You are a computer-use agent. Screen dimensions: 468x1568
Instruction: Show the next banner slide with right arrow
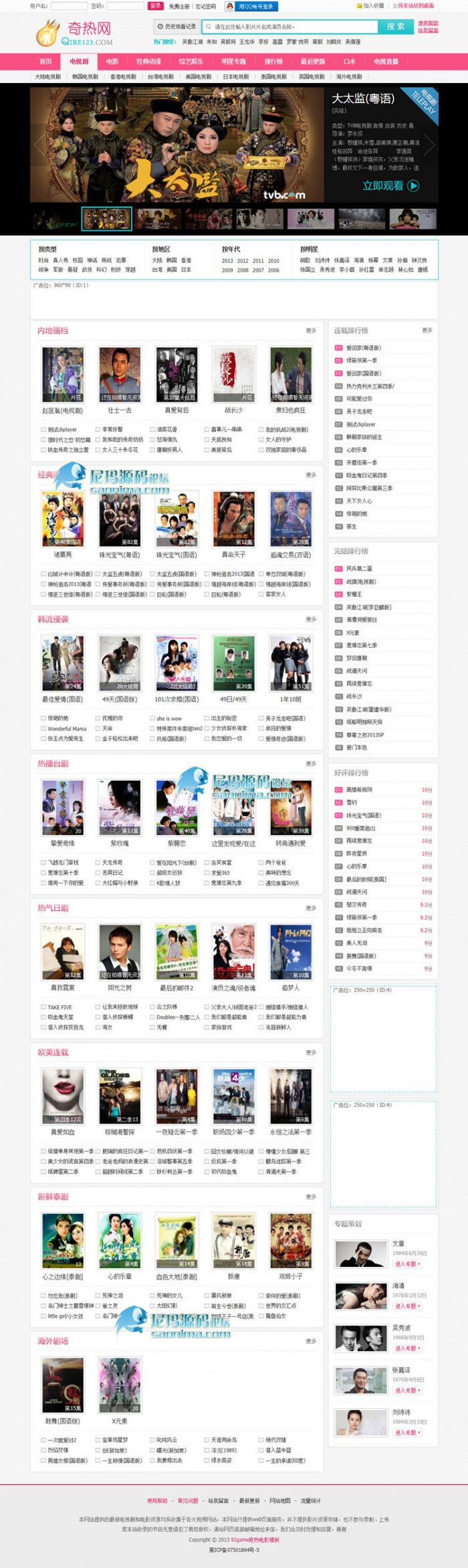(x=429, y=145)
